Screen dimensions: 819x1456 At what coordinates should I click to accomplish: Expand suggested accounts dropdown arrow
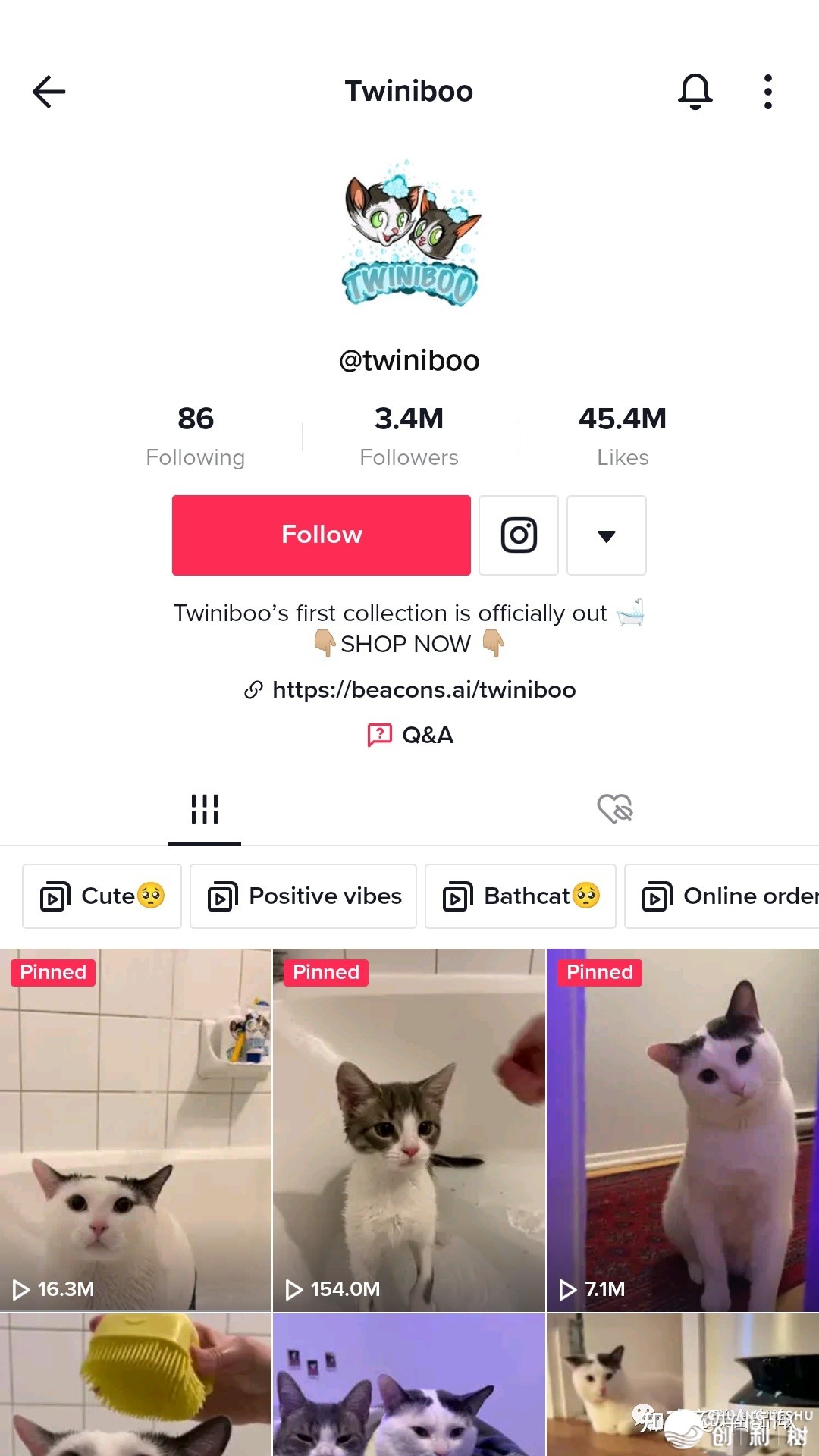pos(606,535)
